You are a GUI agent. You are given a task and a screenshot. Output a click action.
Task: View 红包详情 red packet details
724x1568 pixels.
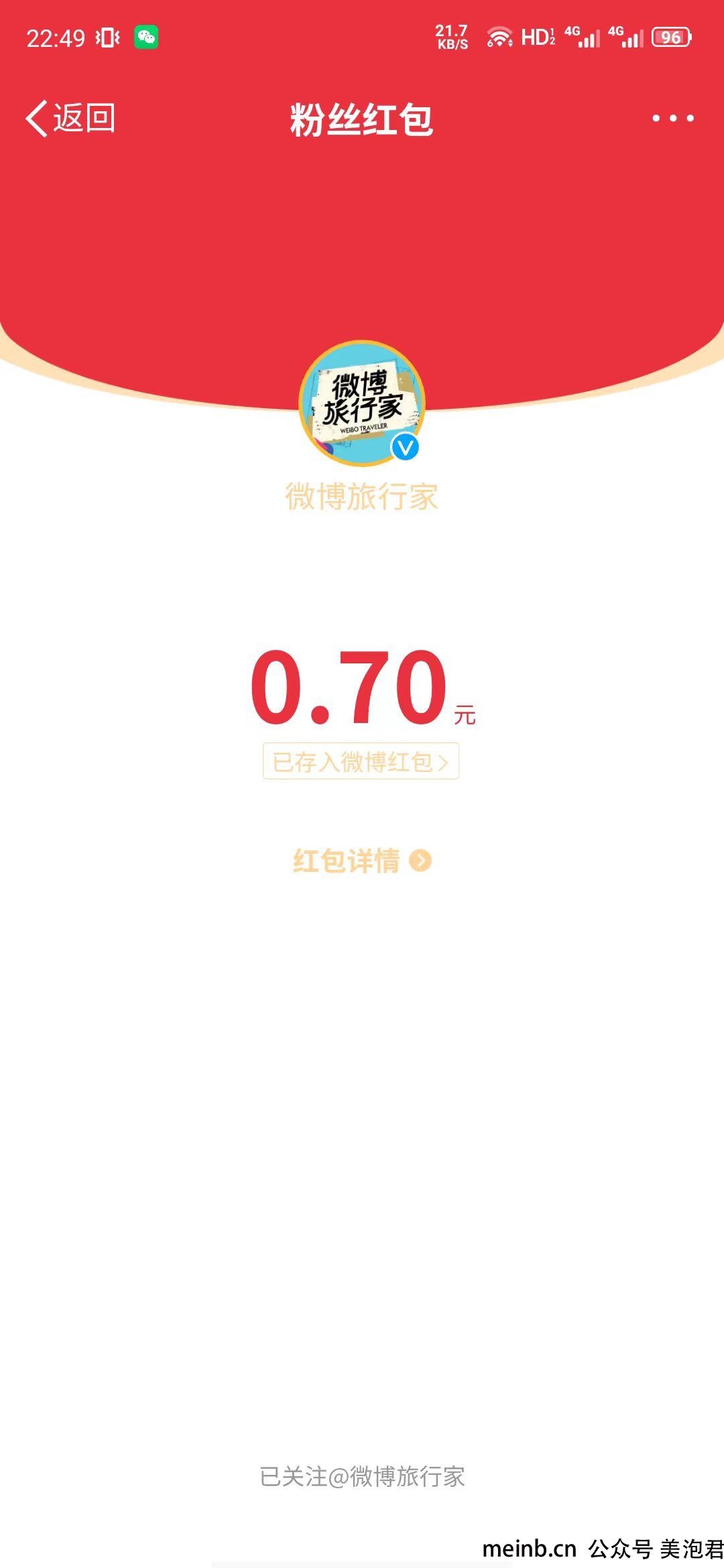click(362, 860)
